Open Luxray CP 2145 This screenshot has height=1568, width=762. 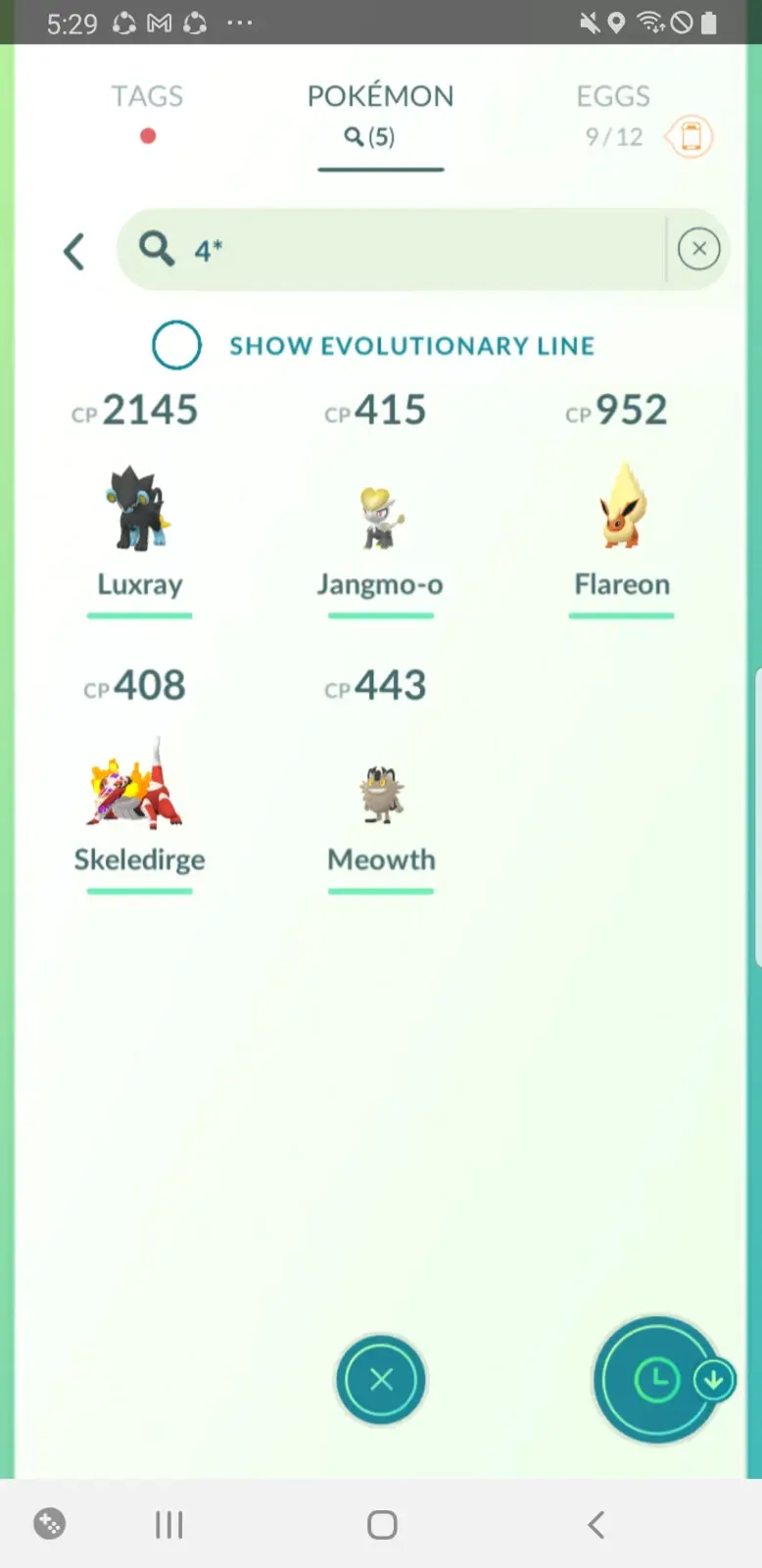(x=139, y=510)
